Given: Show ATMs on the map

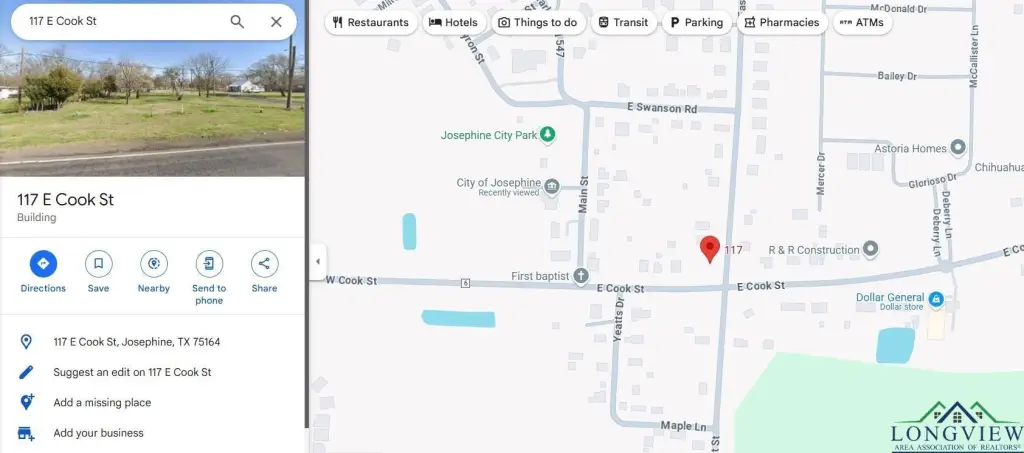Looking at the screenshot, I should click(x=862, y=22).
